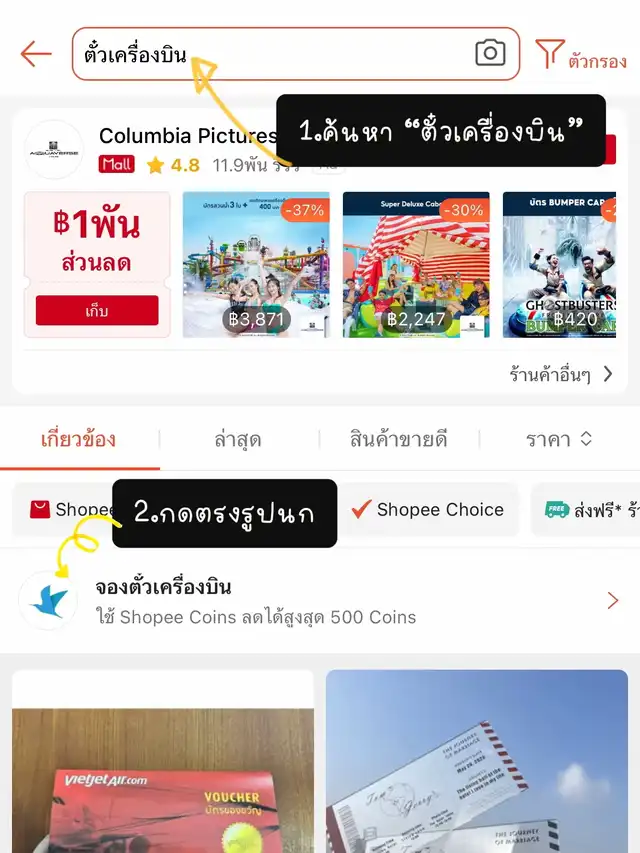The height and width of the screenshot is (853, 640).
Task: Open the Vietjet Air voucher product card
Action: click(162, 762)
